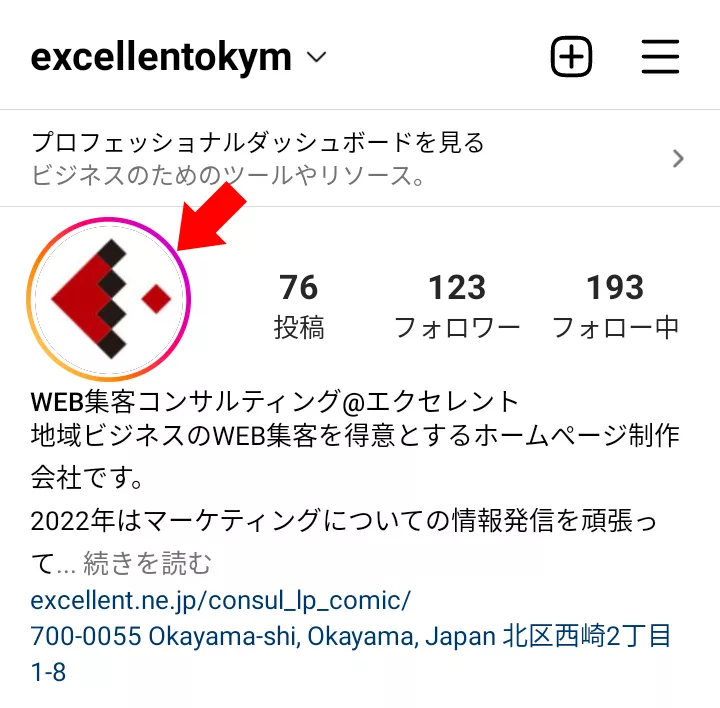Open the 193 following list

[x=615, y=305]
